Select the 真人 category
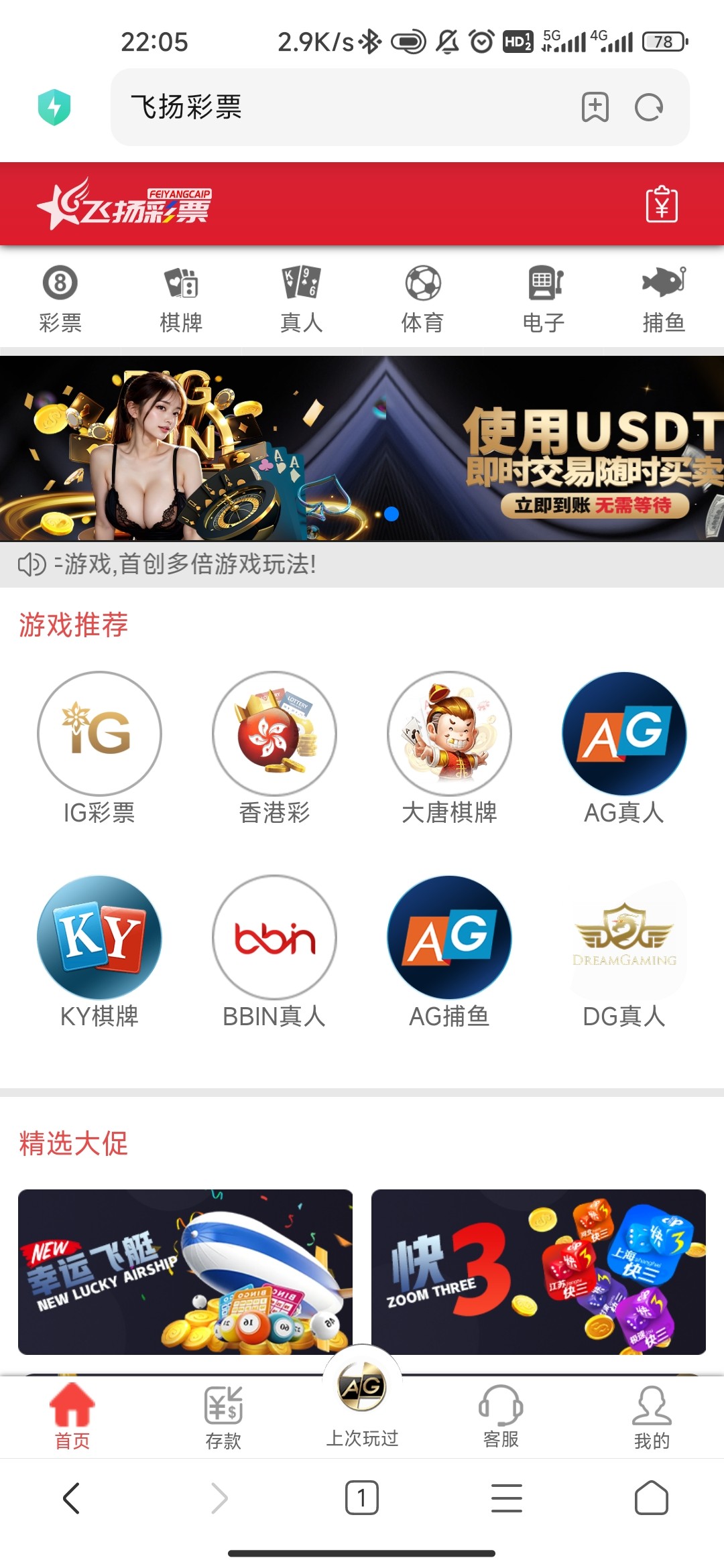The height and width of the screenshot is (1568, 724). (302, 299)
